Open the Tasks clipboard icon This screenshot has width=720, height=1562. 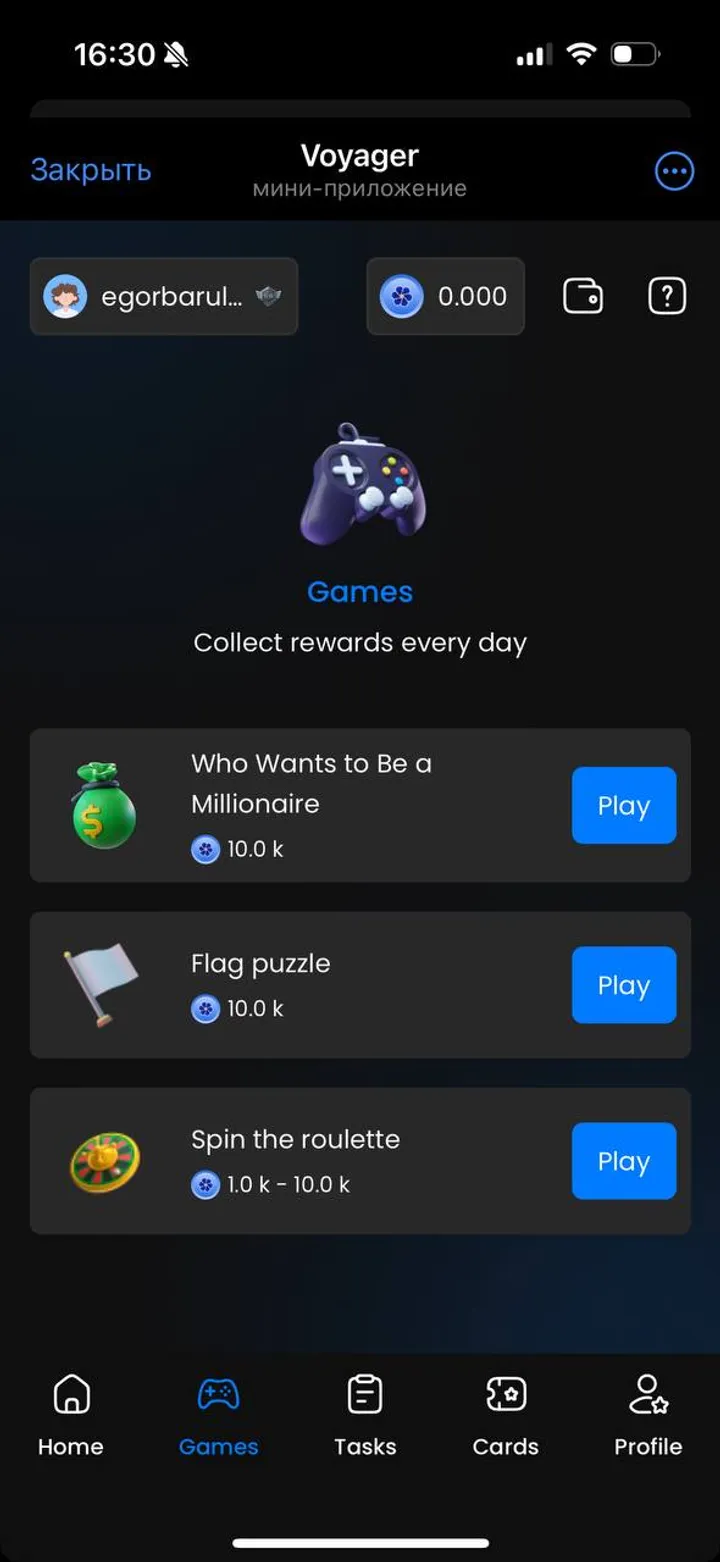coord(365,1391)
